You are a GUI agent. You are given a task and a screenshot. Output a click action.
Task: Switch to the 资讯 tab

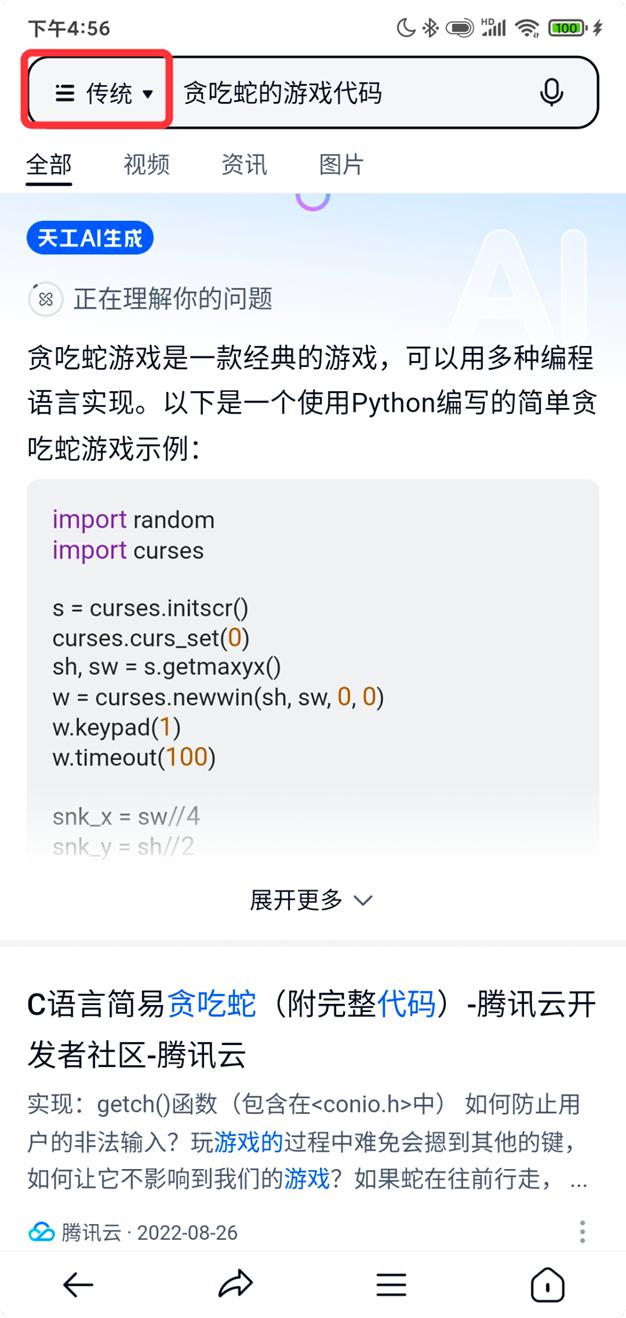(x=244, y=164)
